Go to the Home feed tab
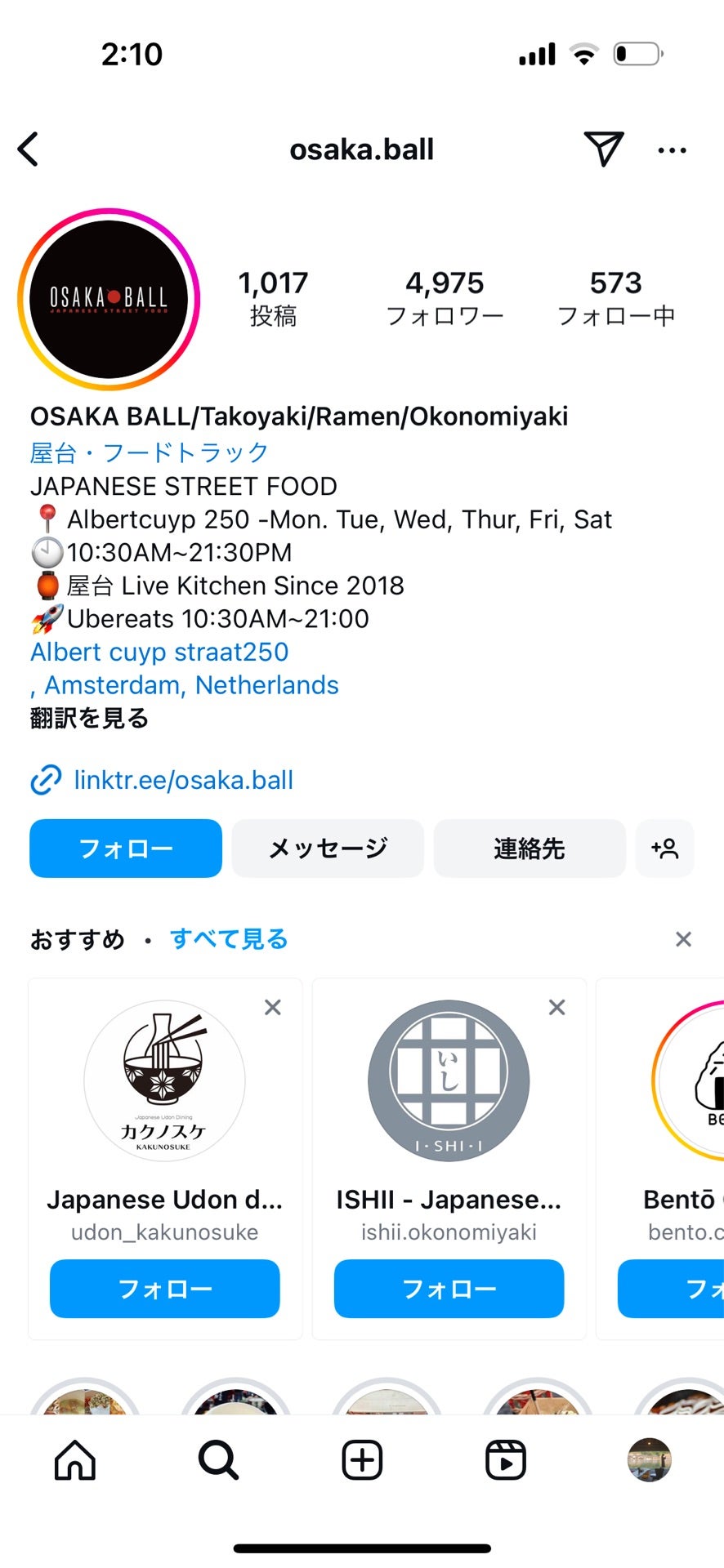Image resolution: width=724 pixels, height=1568 pixels. click(75, 1459)
